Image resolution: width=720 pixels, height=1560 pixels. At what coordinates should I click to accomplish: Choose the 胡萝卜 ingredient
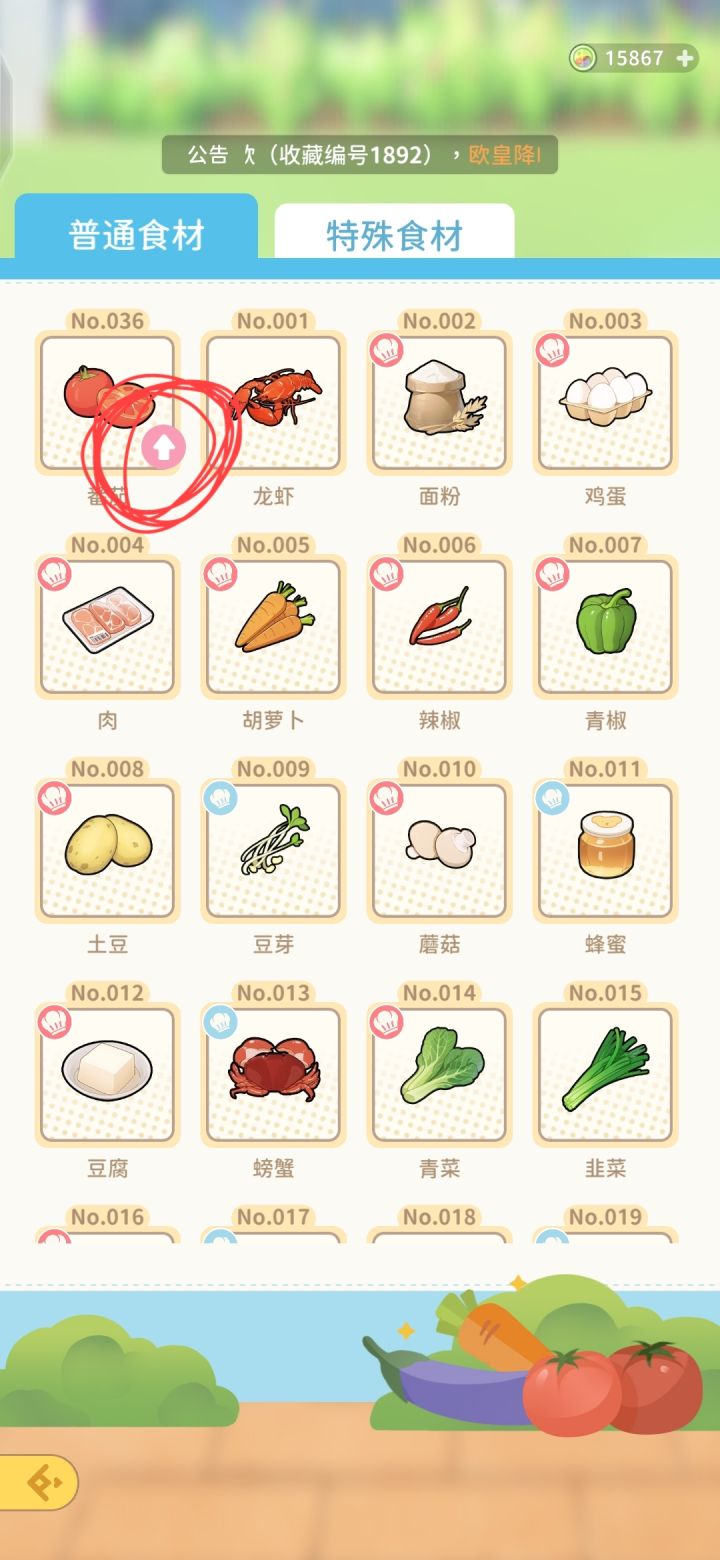(273, 627)
